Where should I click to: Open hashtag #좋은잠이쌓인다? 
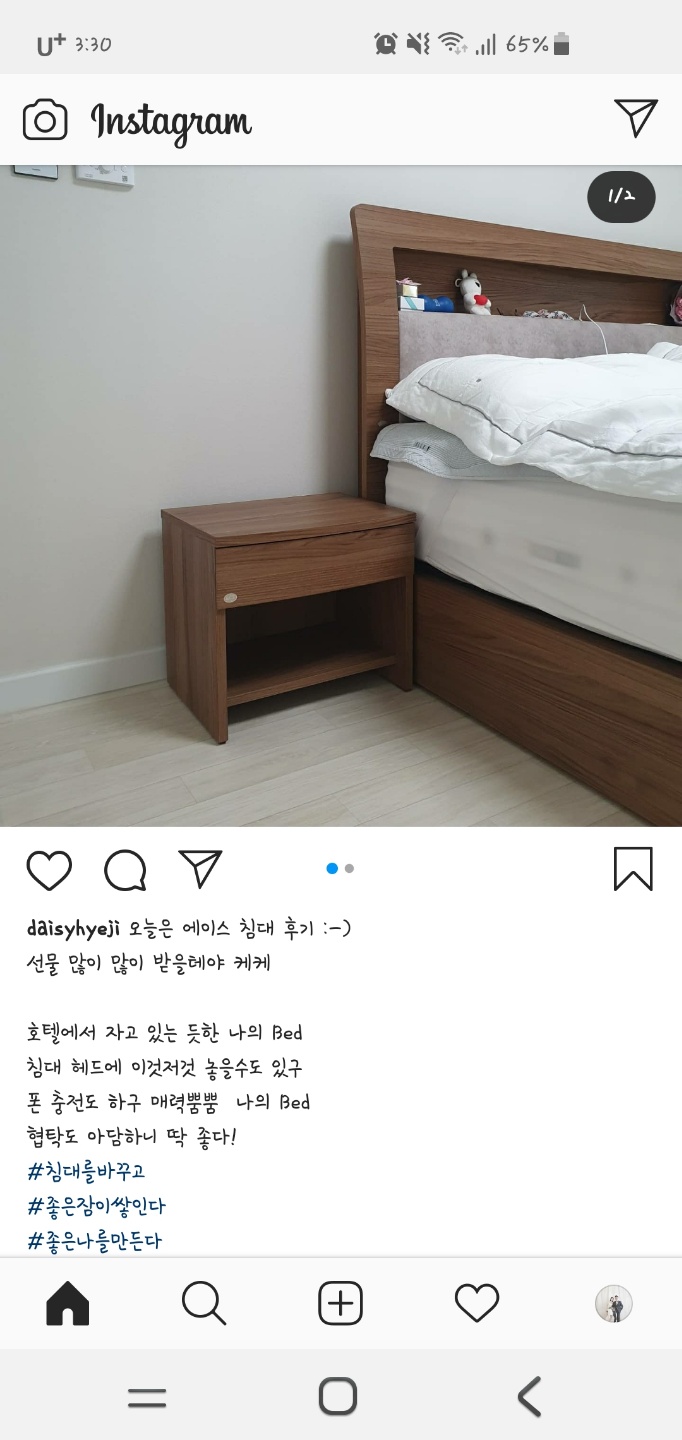tap(96, 1206)
